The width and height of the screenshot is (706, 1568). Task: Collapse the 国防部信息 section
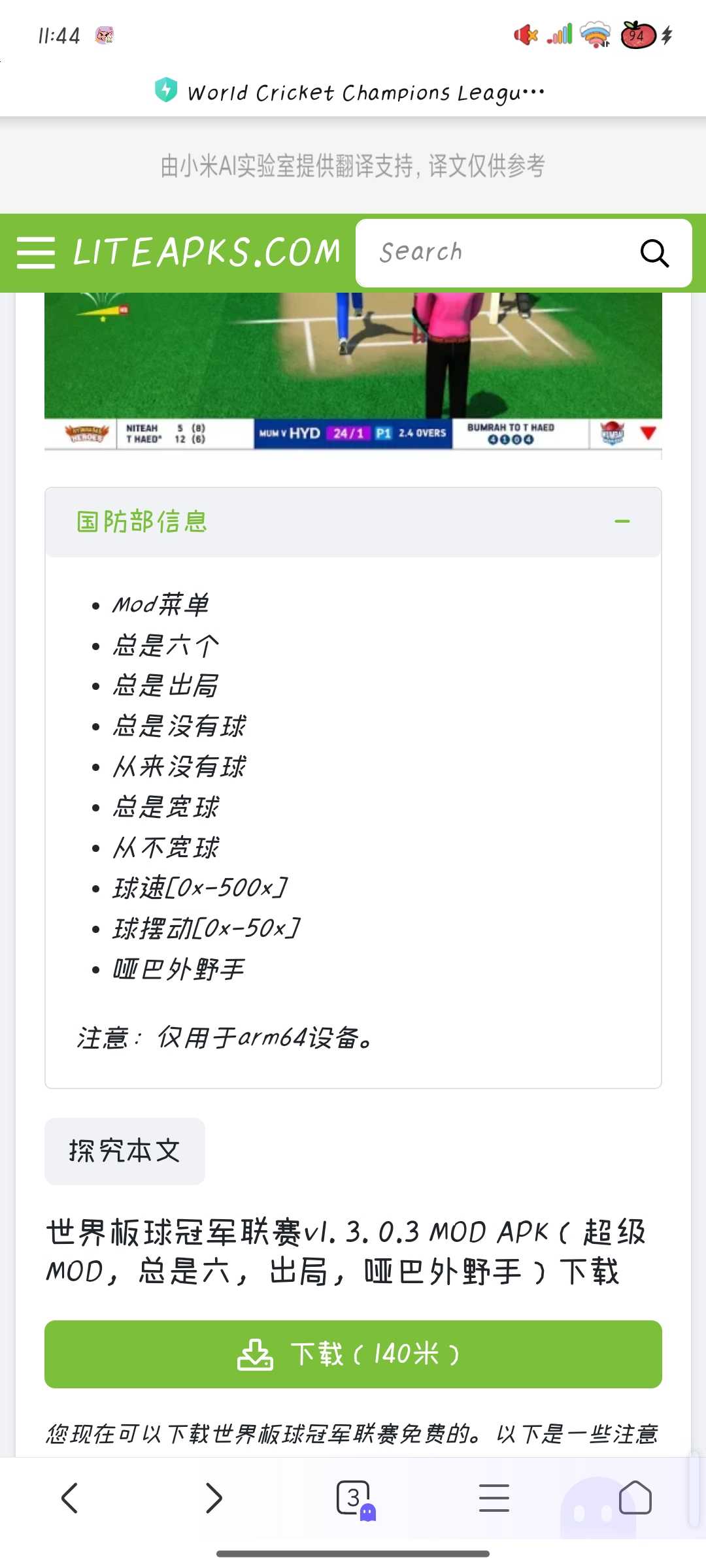(622, 521)
